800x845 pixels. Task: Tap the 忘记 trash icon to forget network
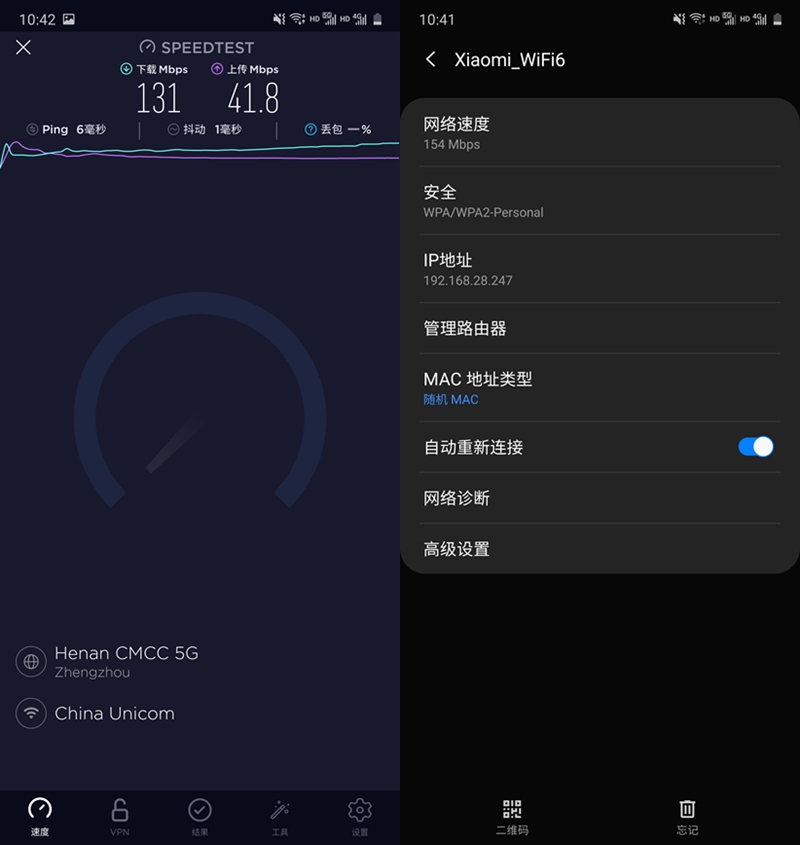tap(687, 810)
